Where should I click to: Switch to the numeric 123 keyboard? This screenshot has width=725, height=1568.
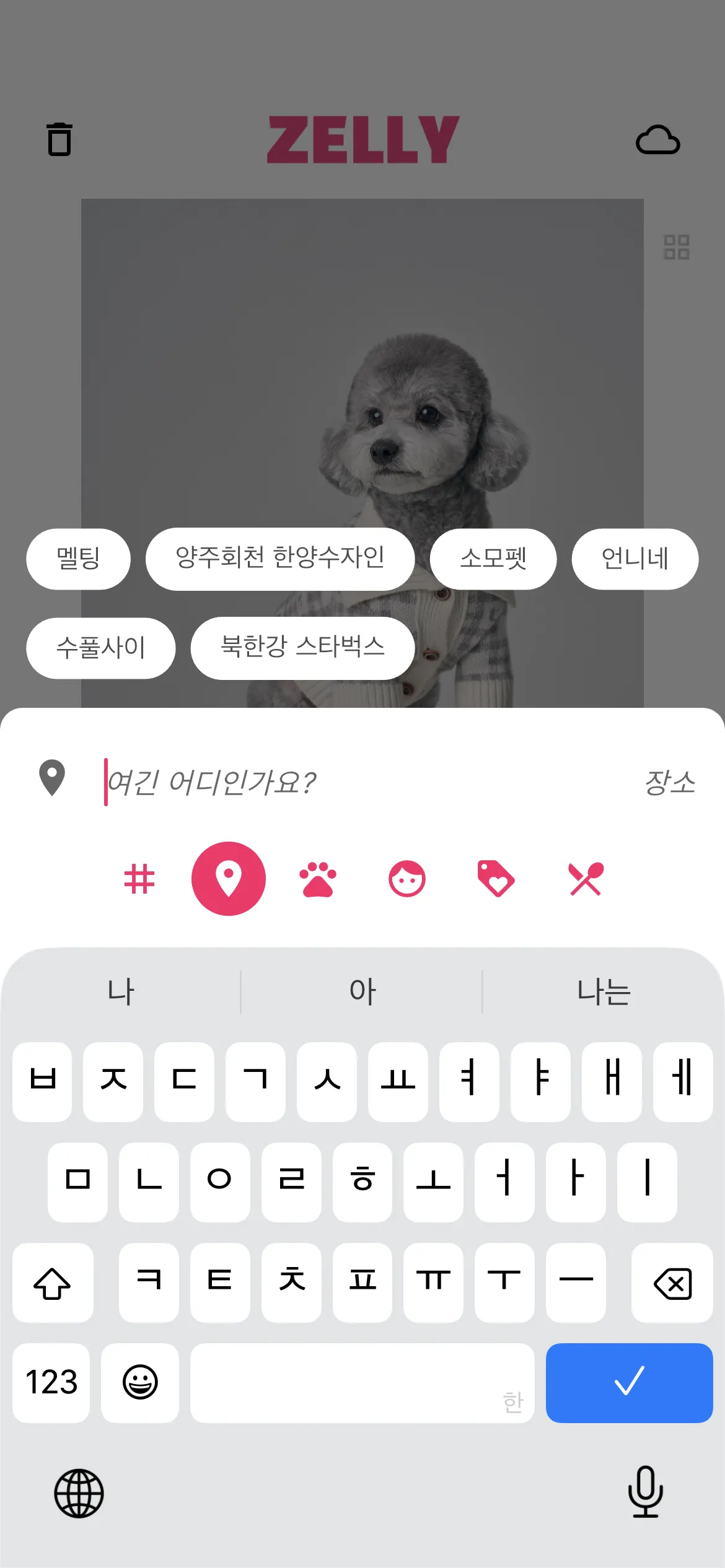pos(51,1383)
